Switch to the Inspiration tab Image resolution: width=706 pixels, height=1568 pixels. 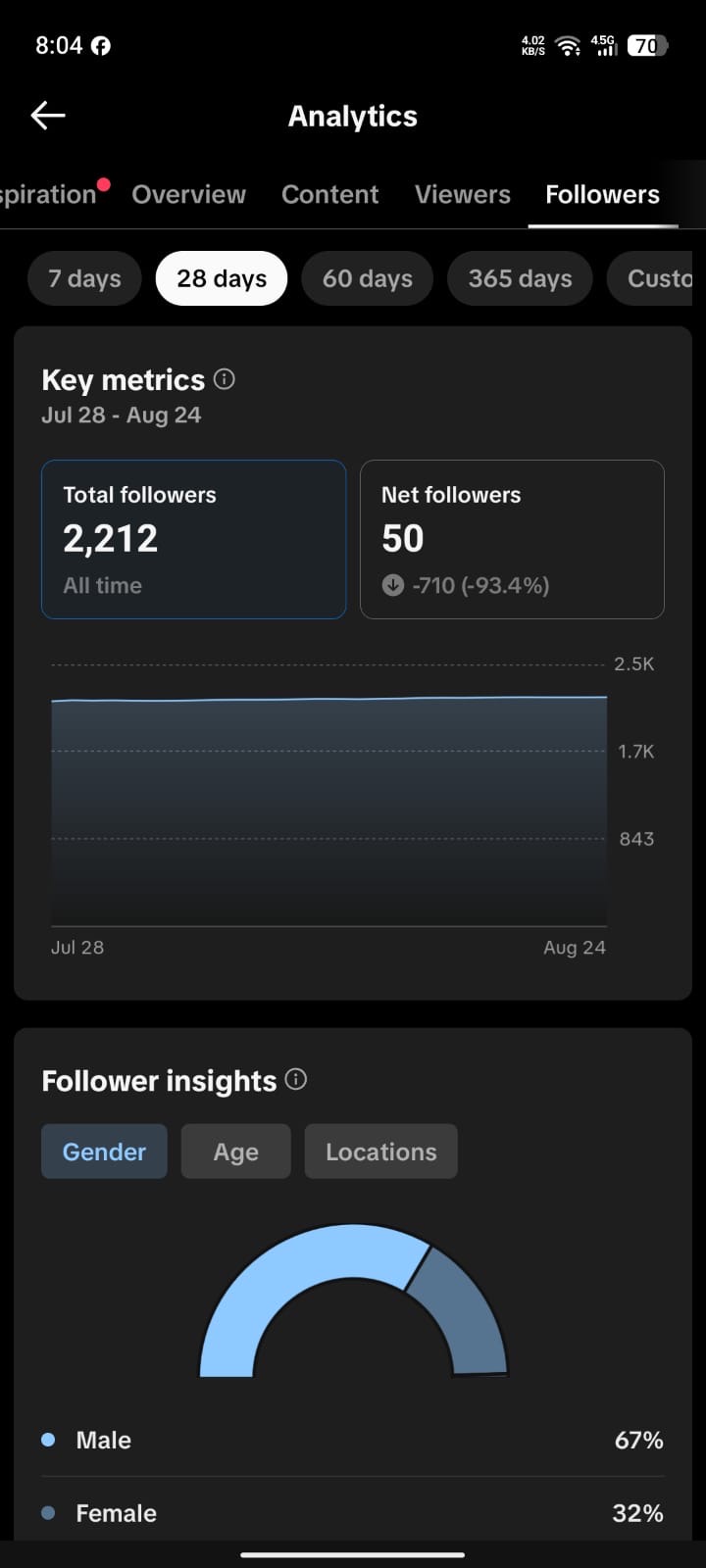pos(49,194)
